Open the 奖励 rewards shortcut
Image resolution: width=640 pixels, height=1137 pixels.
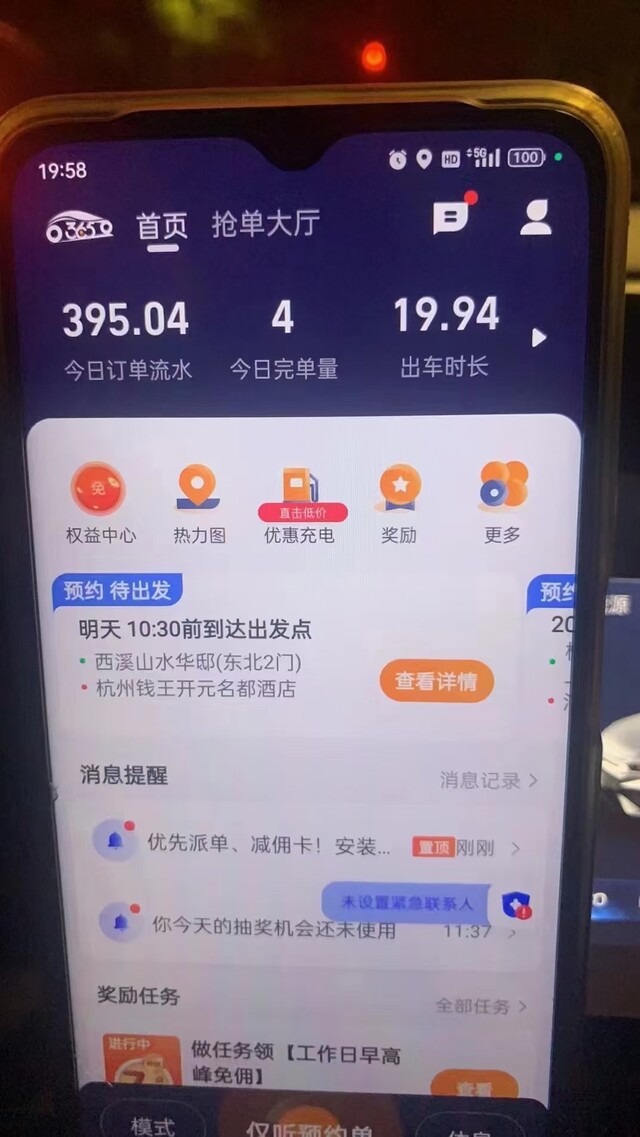click(x=399, y=504)
